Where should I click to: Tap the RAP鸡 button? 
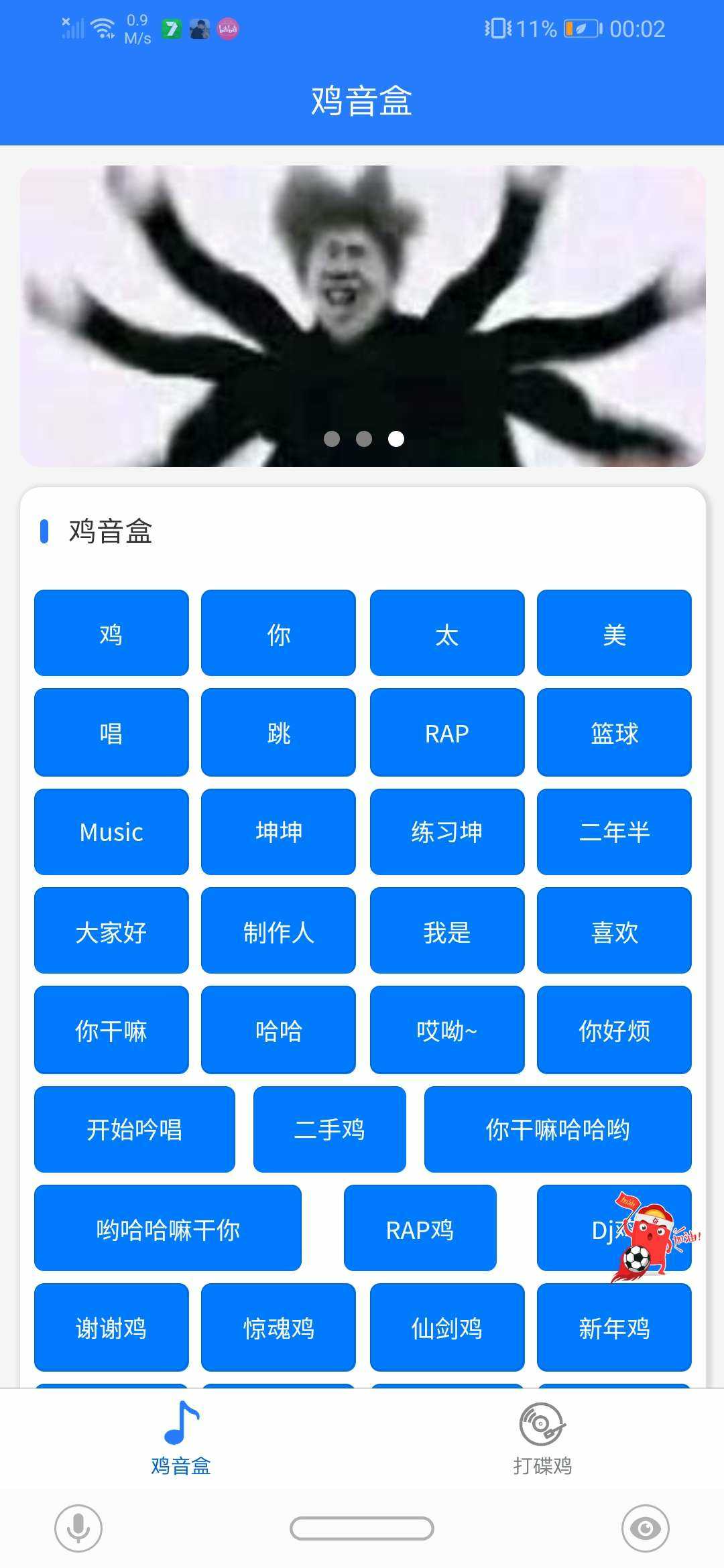tap(420, 1228)
